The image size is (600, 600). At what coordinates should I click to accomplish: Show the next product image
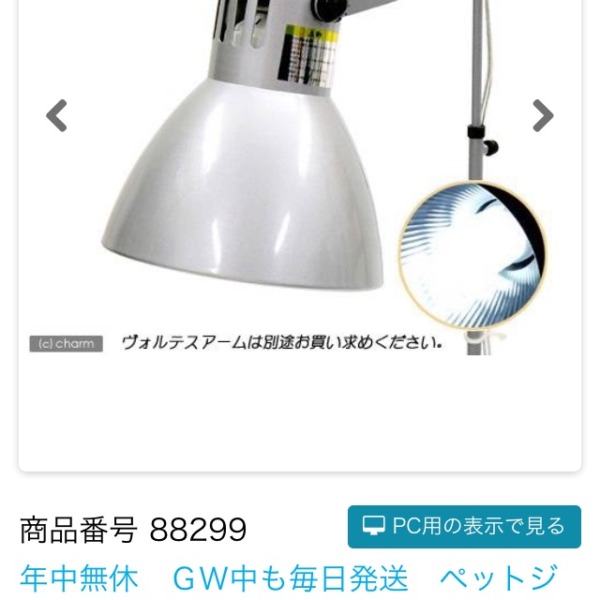(542, 116)
